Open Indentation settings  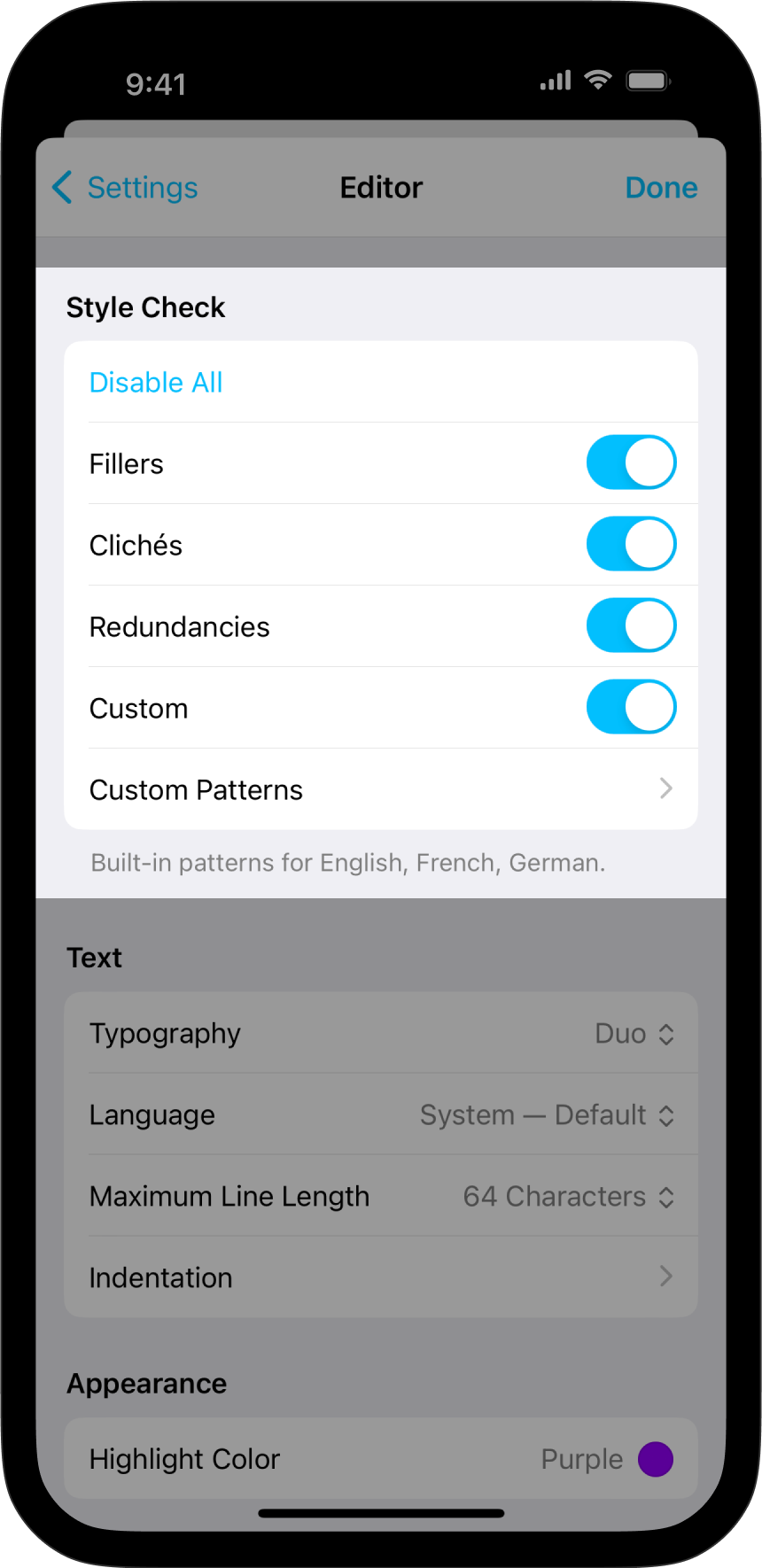coord(381,1277)
